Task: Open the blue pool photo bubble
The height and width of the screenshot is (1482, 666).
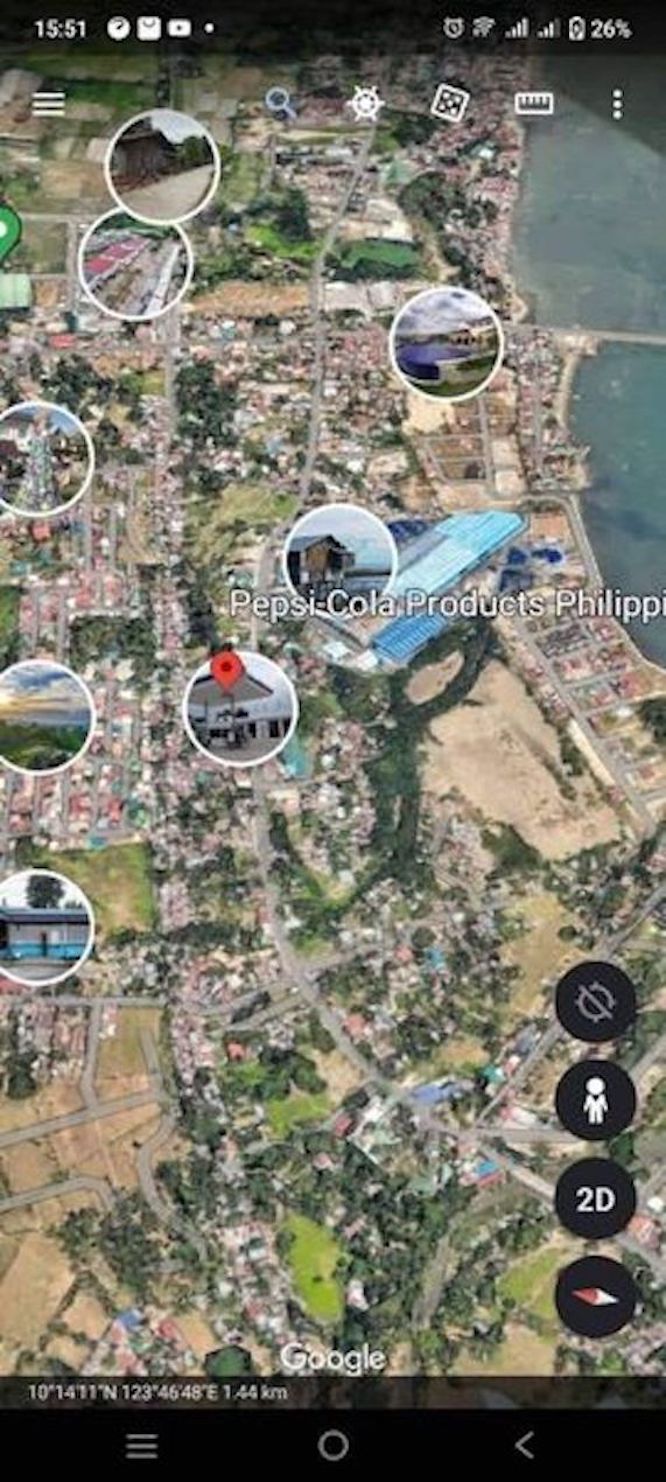Action: click(446, 345)
